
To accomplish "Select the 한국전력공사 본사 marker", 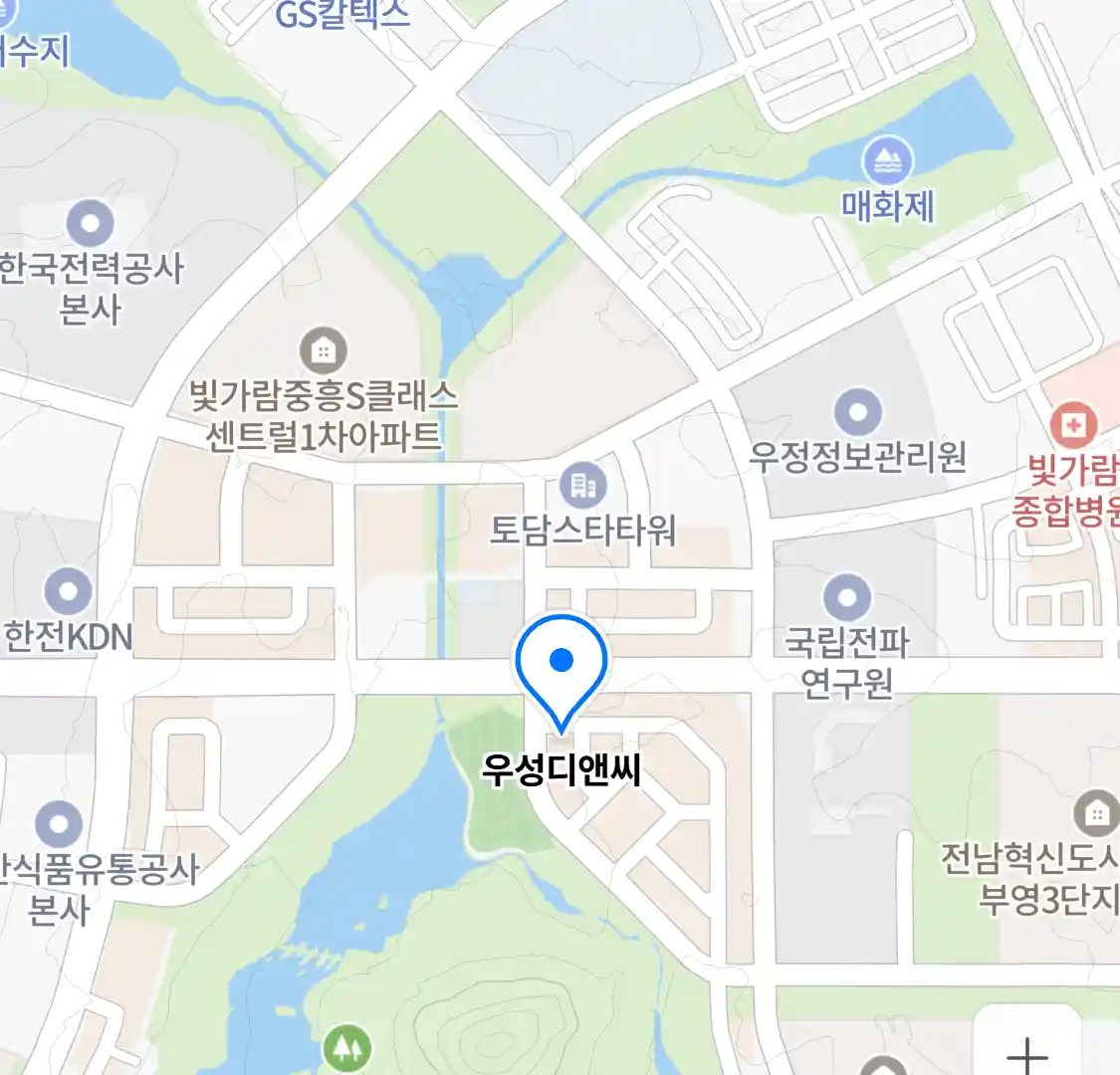I will pos(91,224).
